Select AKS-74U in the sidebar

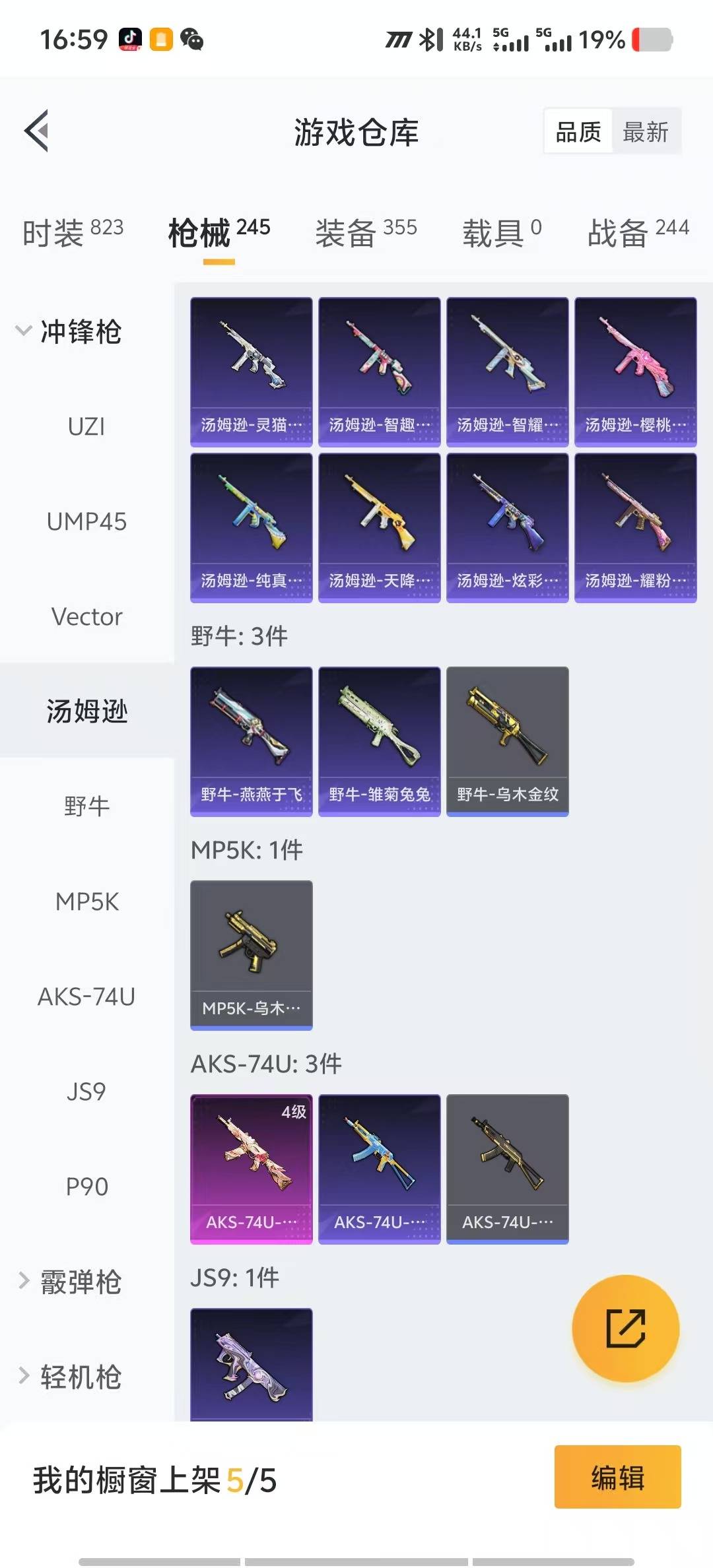(x=86, y=996)
